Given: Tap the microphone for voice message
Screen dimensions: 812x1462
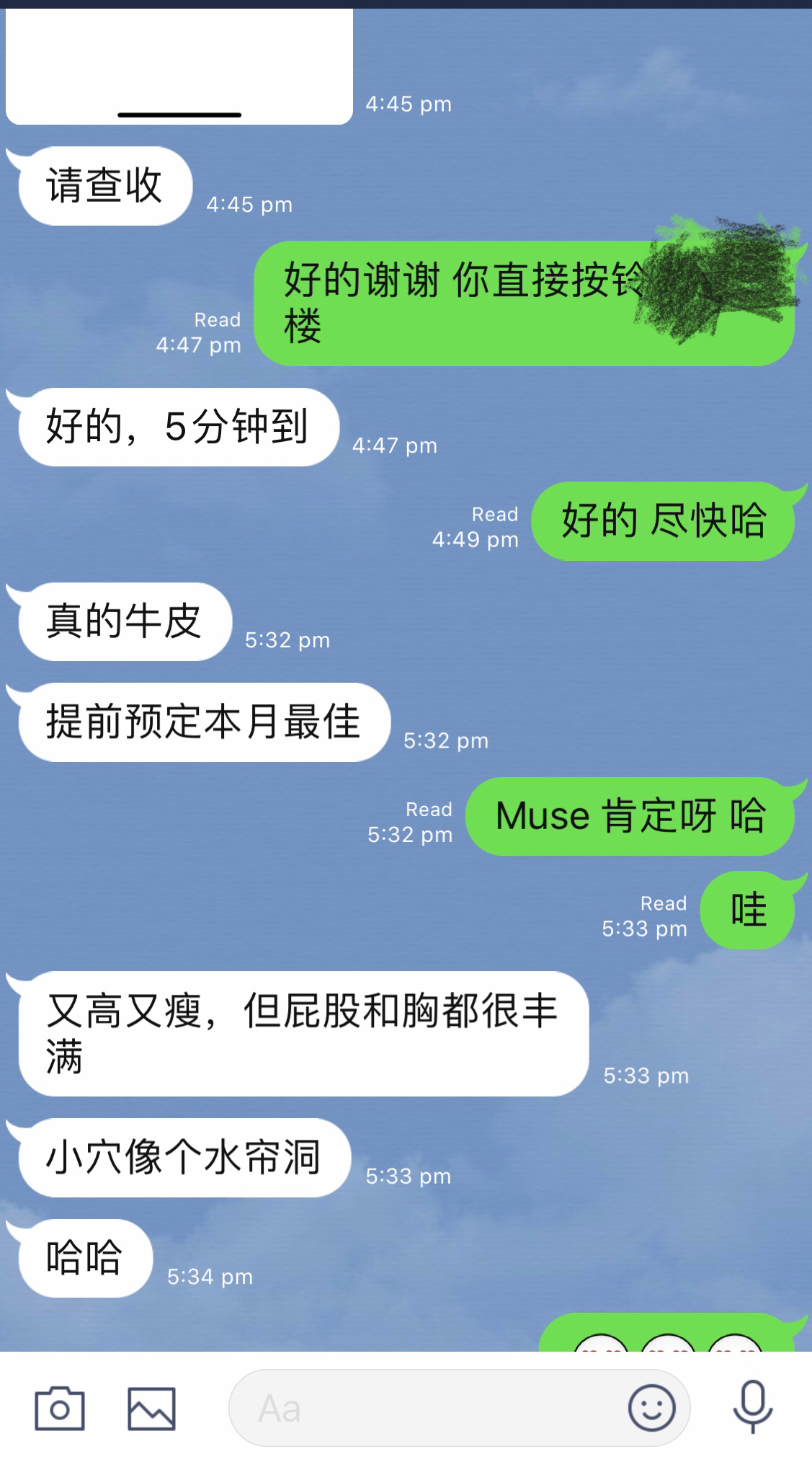Looking at the screenshot, I should coord(752,1408).
